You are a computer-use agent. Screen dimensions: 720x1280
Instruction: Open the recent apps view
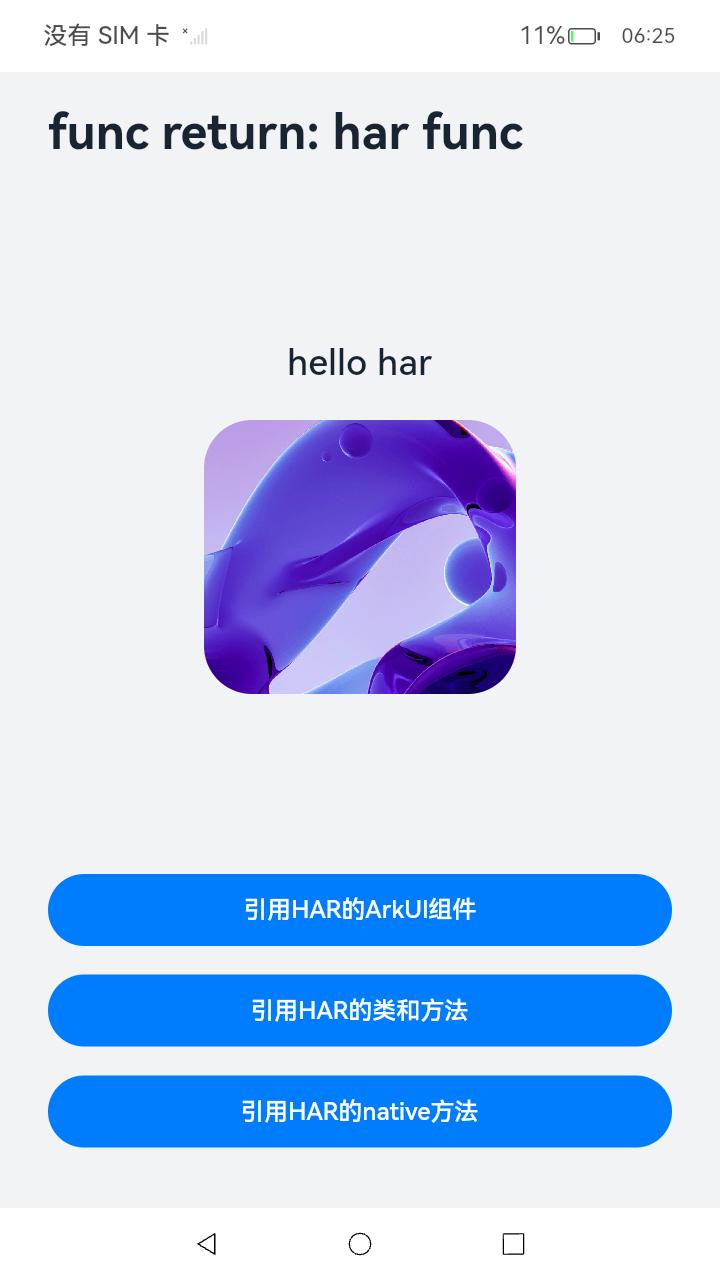[513, 1244]
